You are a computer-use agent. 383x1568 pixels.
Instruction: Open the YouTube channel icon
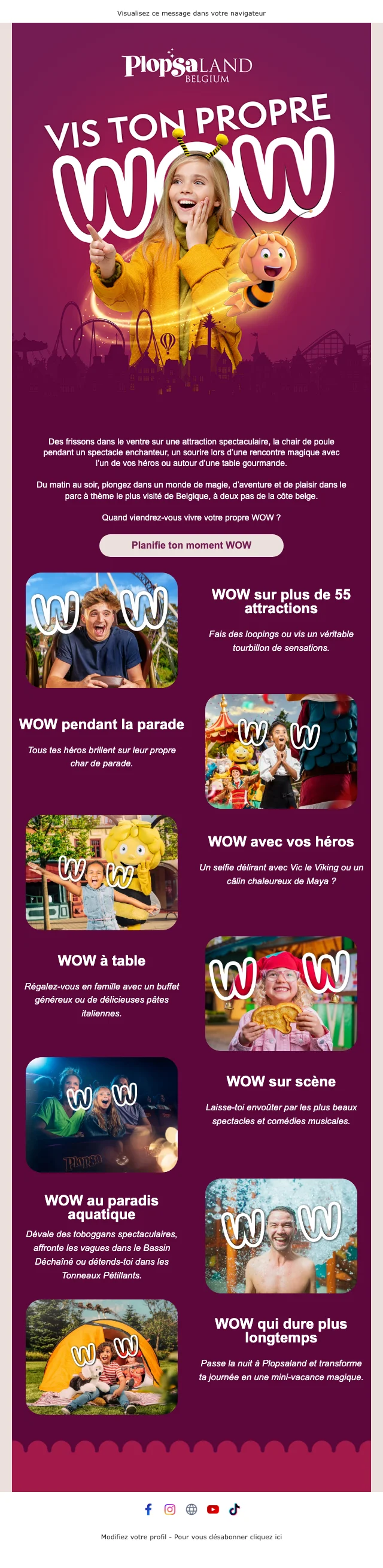click(212, 1509)
